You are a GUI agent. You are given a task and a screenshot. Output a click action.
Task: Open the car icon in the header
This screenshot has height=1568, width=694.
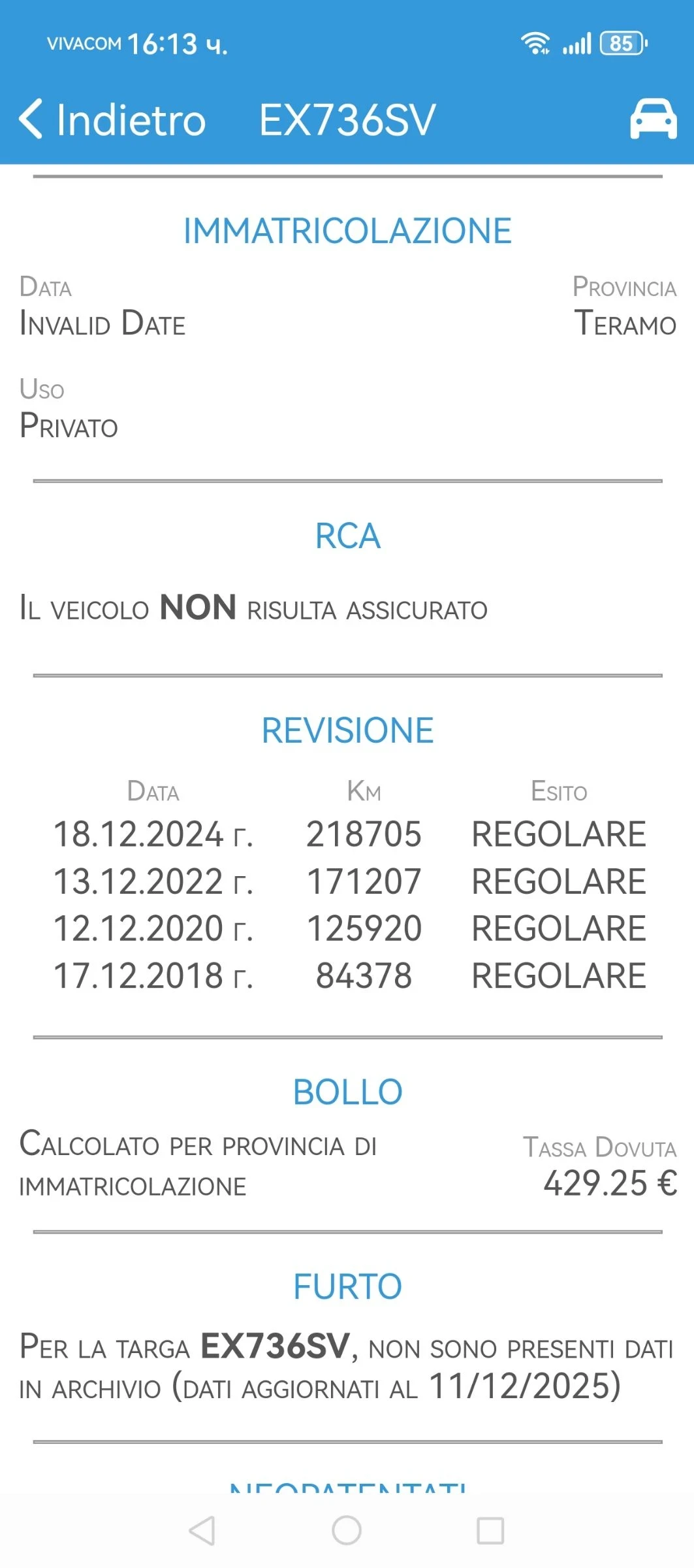653,120
